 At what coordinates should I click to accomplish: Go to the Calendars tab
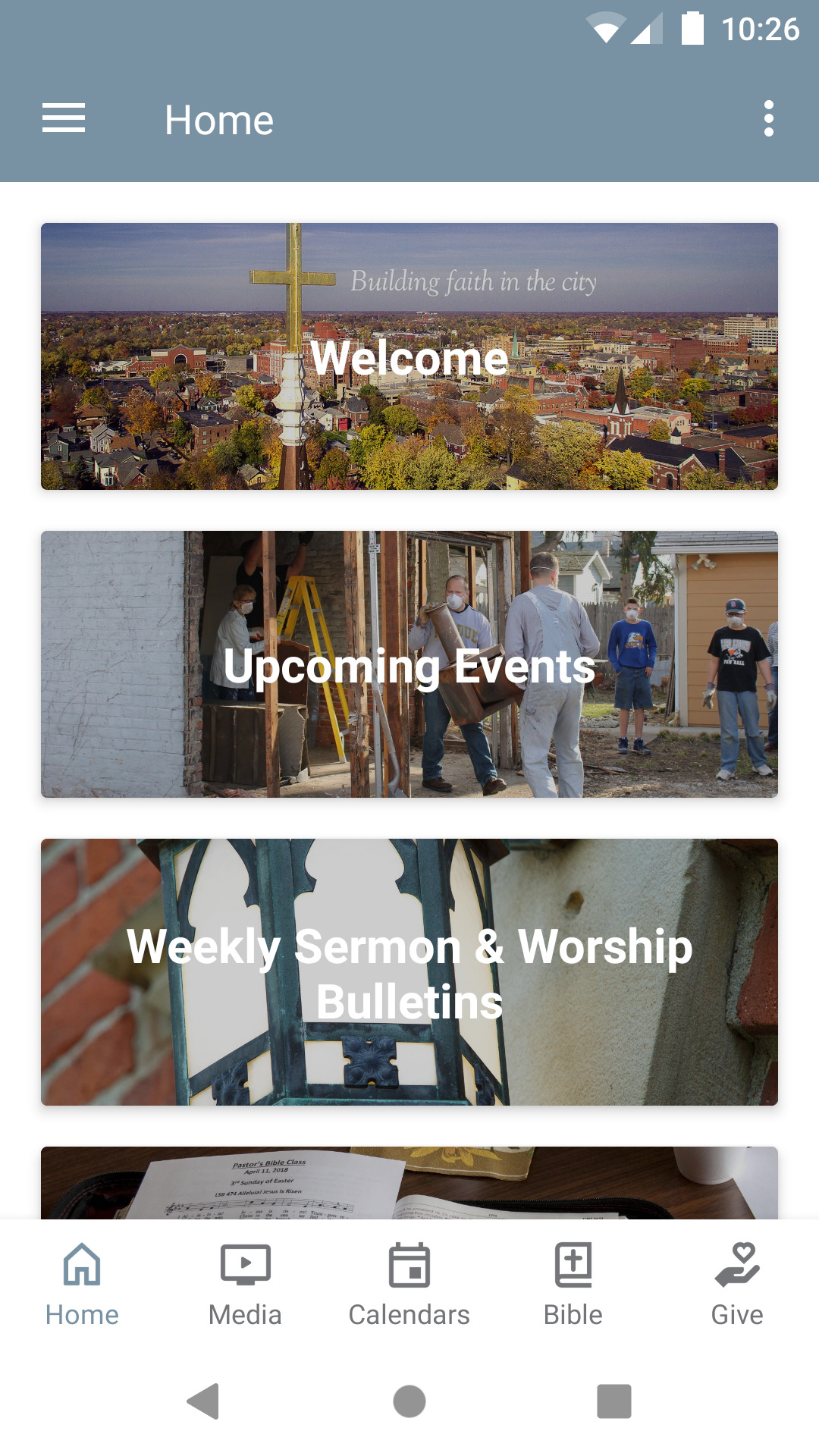409,1285
